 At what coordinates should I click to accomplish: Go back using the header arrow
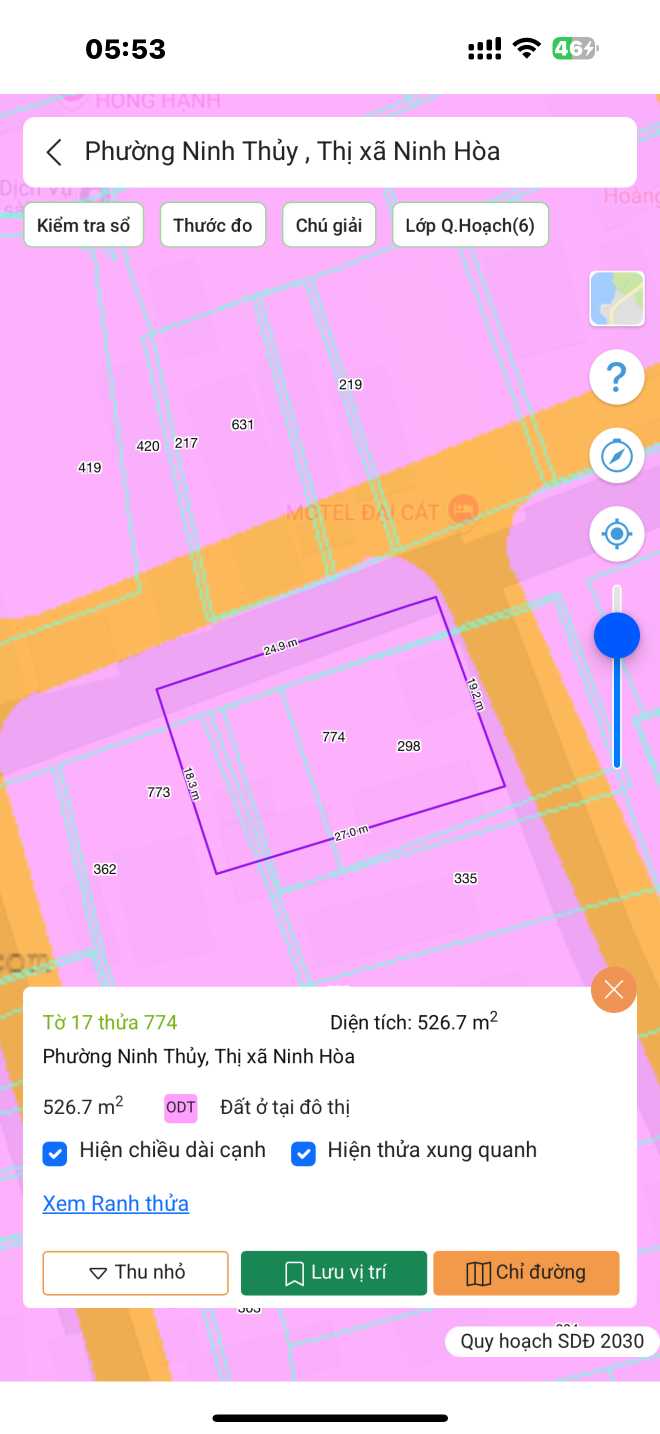pyautogui.click(x=55, y=152)
